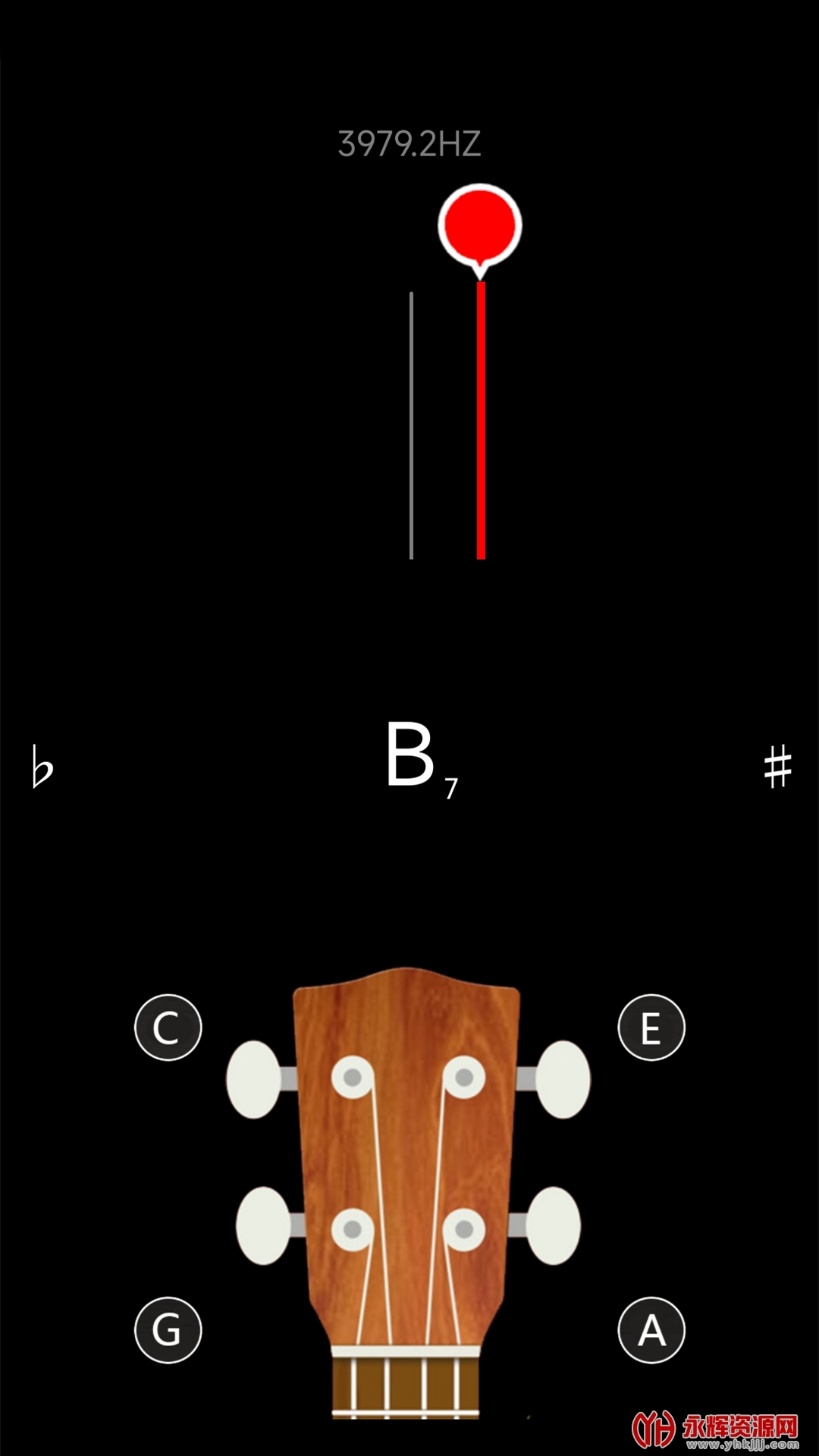The height and width of the screenshot is (1456, 819).
Task: Choose the G string button
Action: [168, 1330]
